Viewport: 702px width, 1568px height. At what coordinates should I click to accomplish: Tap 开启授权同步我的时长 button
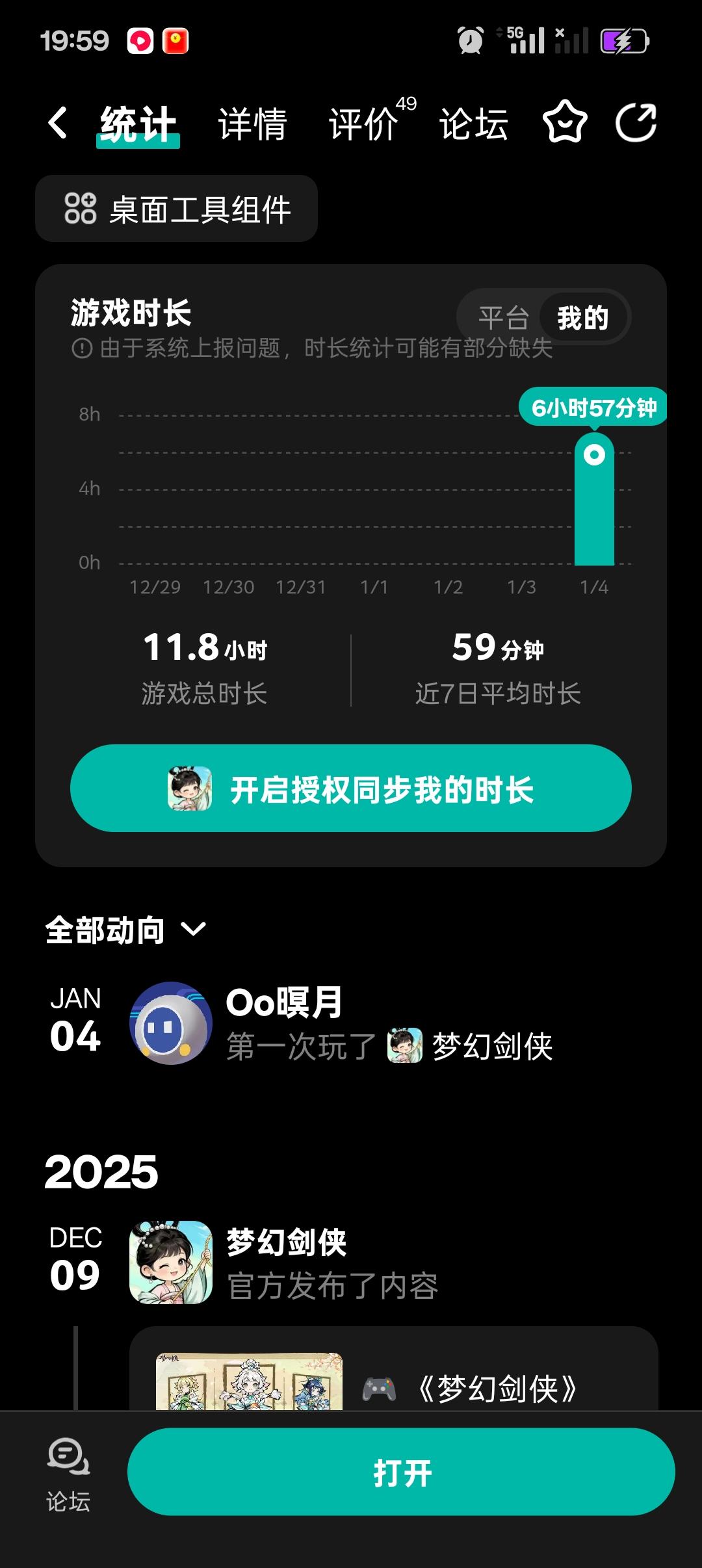click(351, 789)
